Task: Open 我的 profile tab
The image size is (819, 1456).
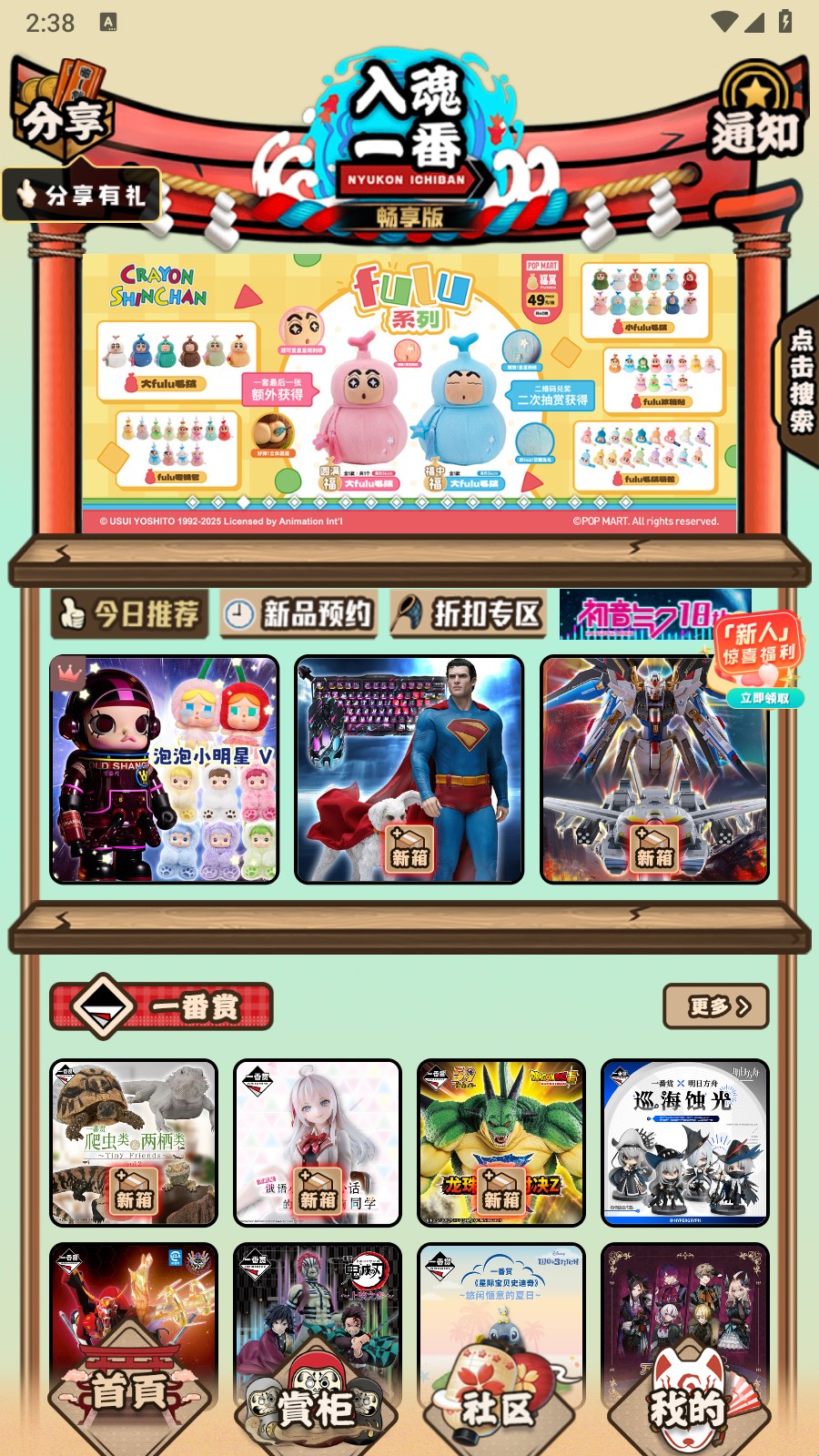Action: pos(687,1406)
